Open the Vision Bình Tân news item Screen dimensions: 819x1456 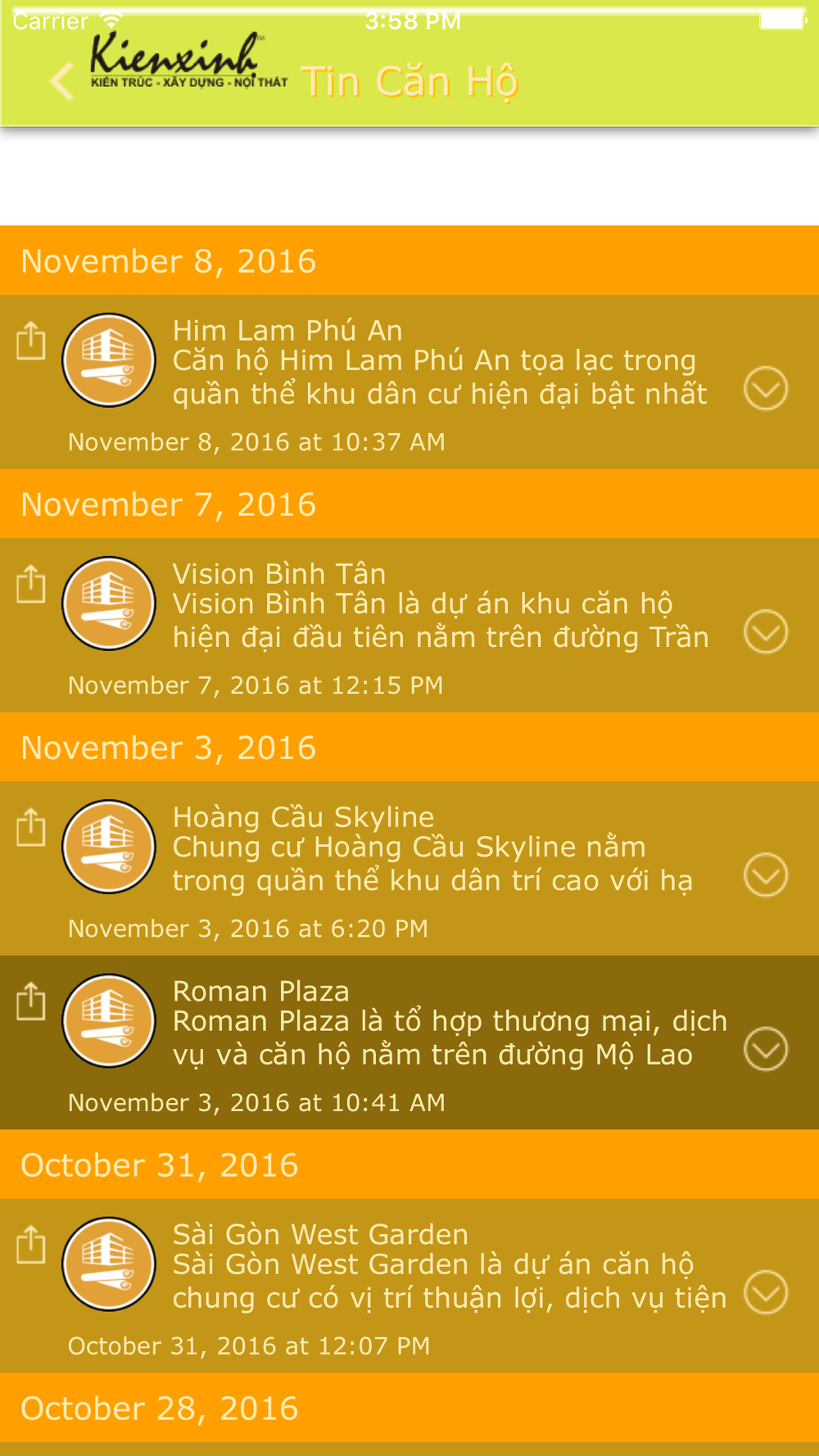point(409,625)
